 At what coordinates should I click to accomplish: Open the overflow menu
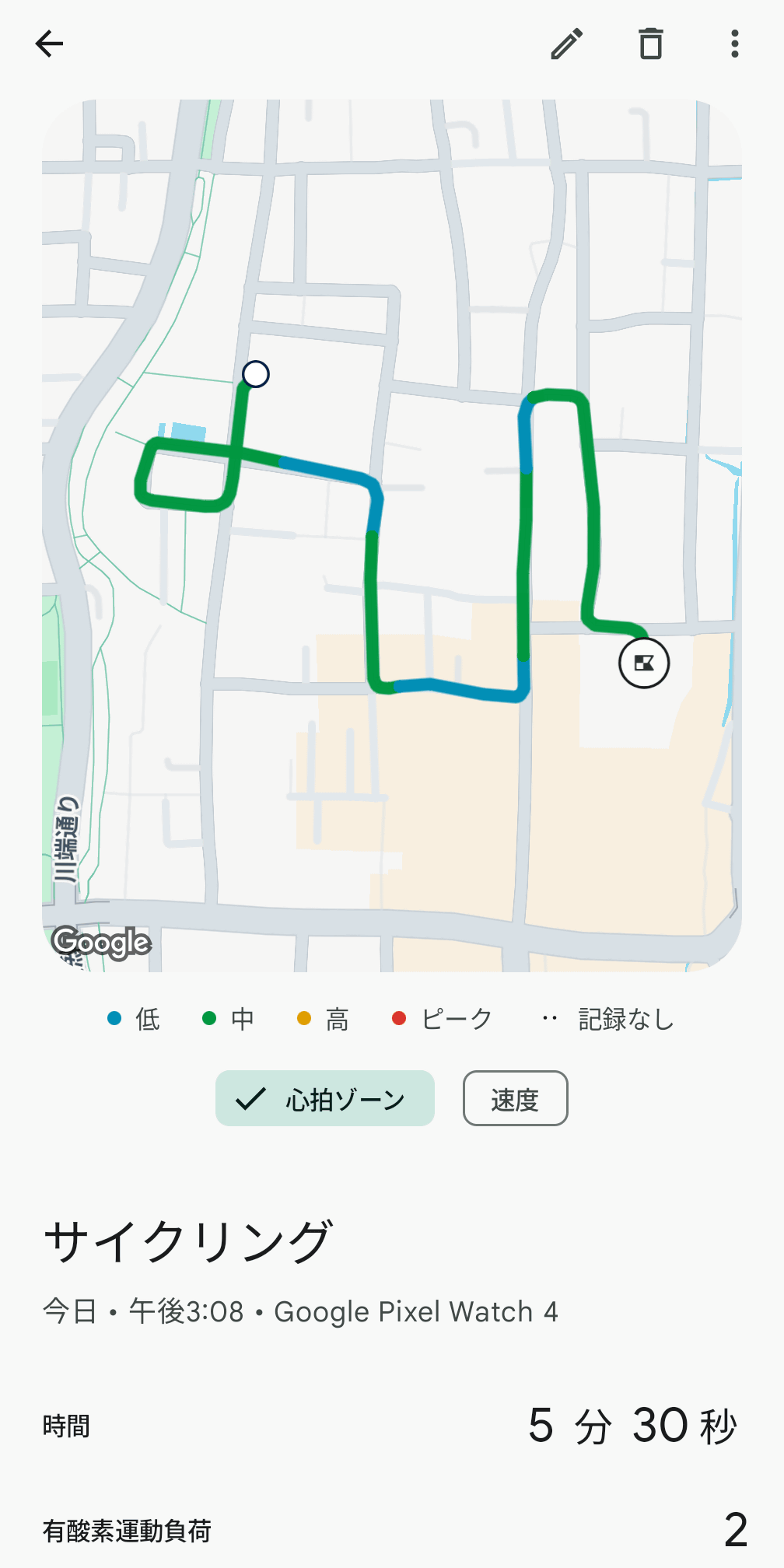coord(734,44)
